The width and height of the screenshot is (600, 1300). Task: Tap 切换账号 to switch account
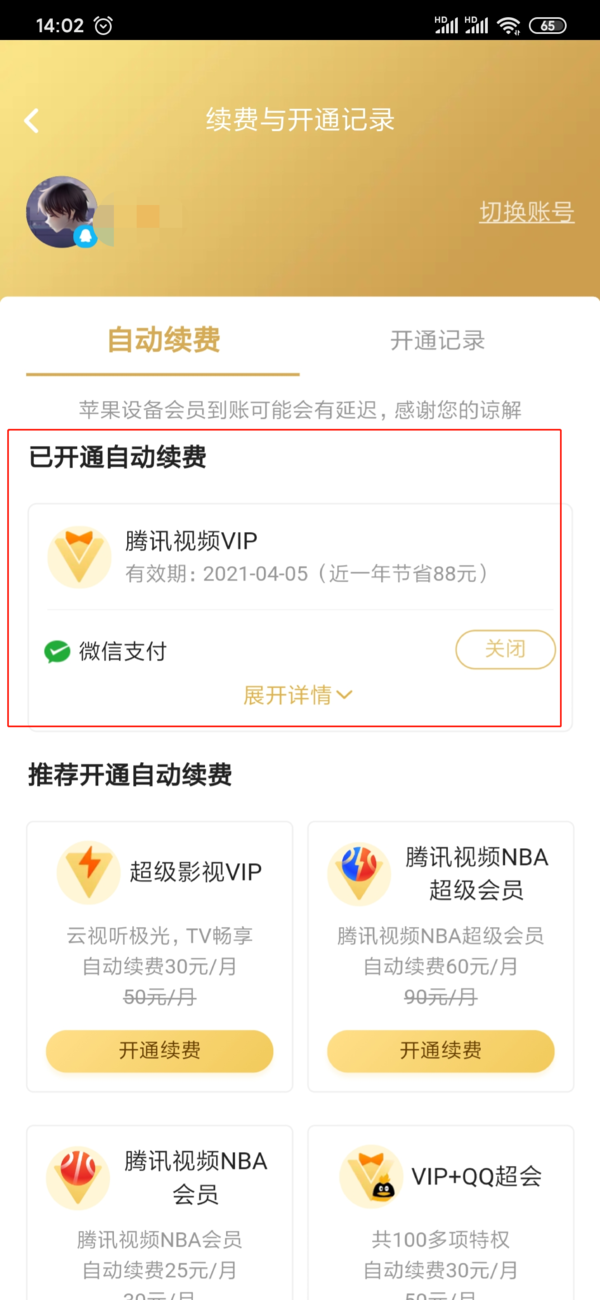coord(526,212)
